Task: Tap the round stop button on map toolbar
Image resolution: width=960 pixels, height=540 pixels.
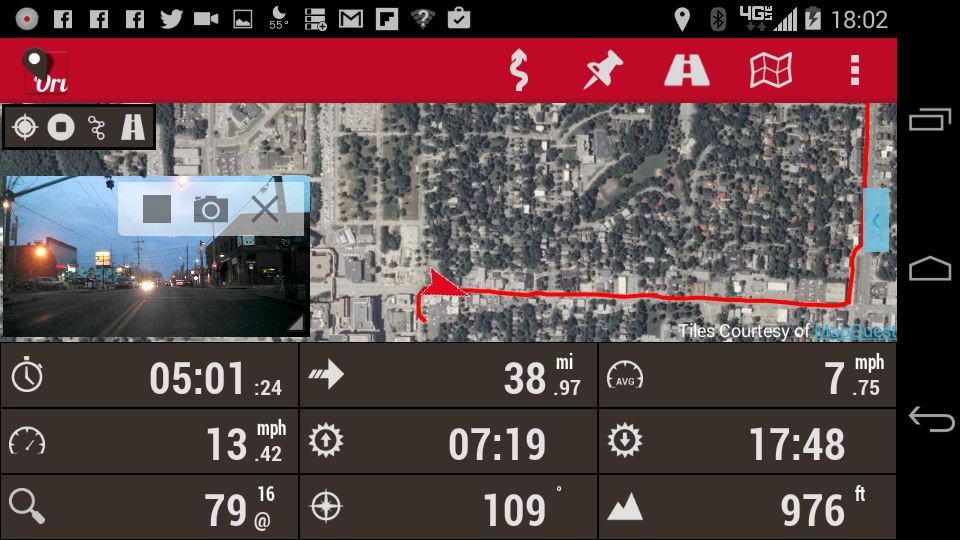Action: [x=62, y=127]
